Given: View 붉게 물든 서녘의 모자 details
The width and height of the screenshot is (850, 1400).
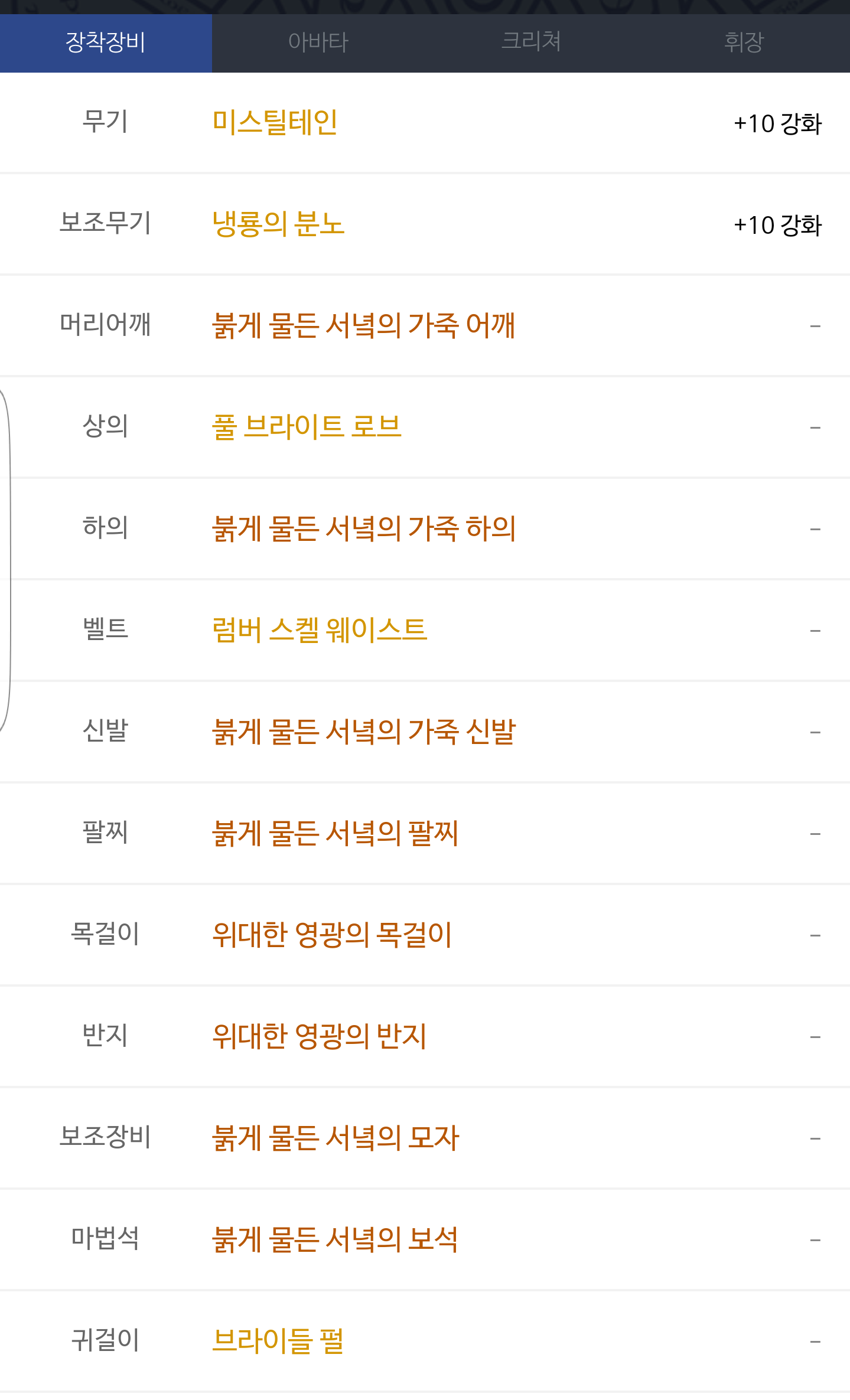Looking at the screenshot, I should [336, 1138].
